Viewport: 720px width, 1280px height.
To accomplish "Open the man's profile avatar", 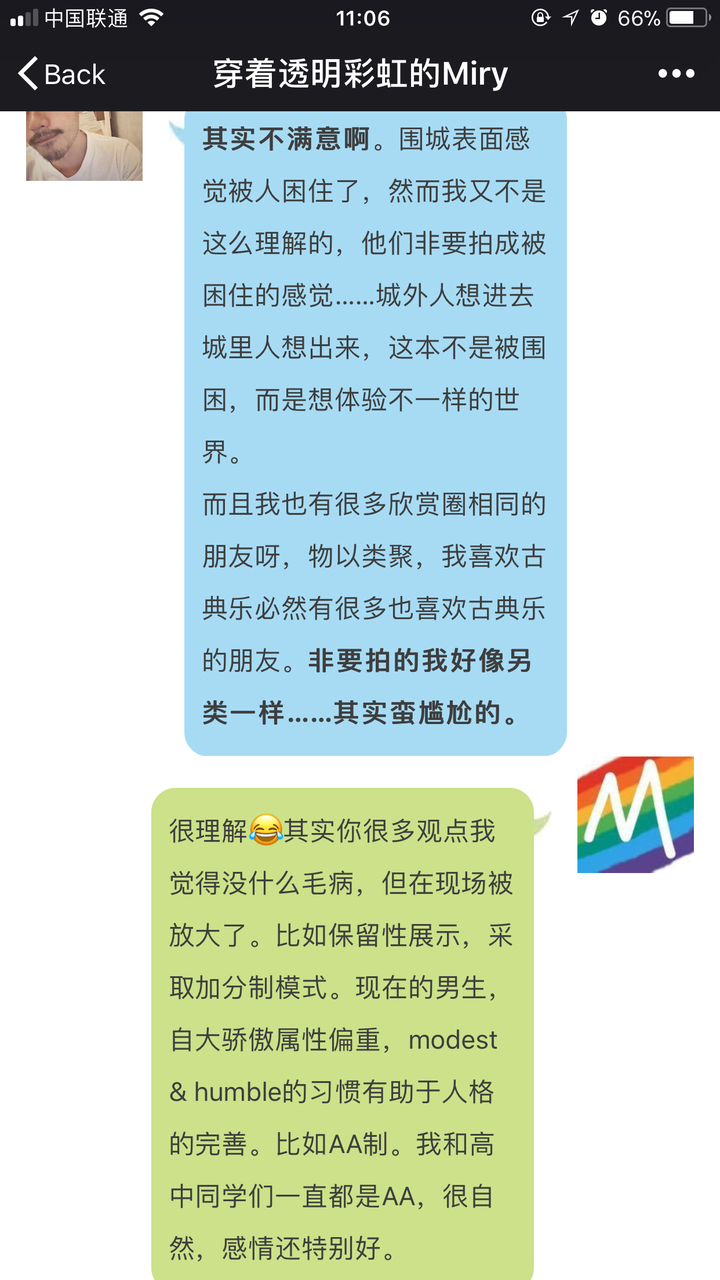I will (x=84, y=146).
